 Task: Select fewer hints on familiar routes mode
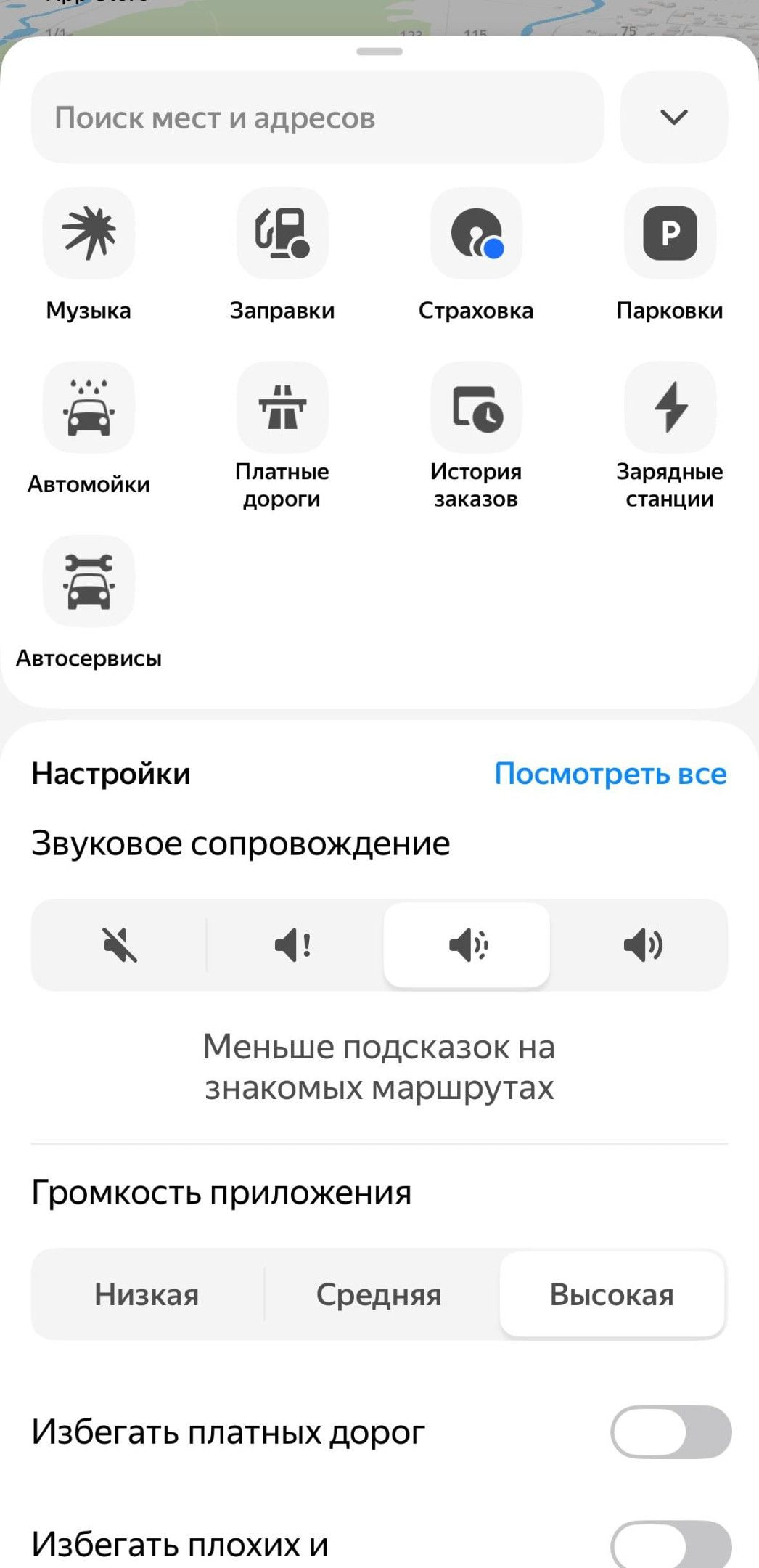[x=467, y=945]
